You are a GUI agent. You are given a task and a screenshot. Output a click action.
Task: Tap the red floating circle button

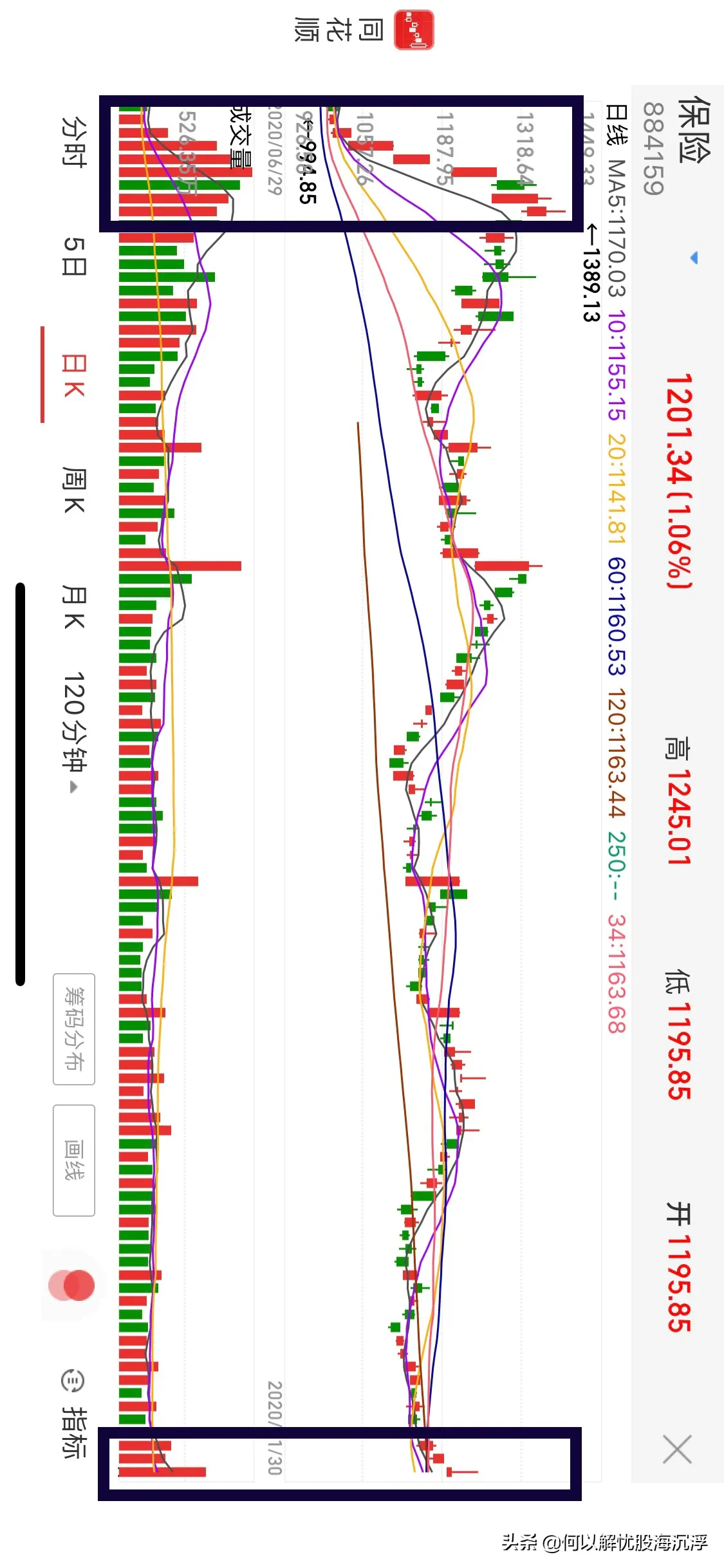(x=72, y=1285)
